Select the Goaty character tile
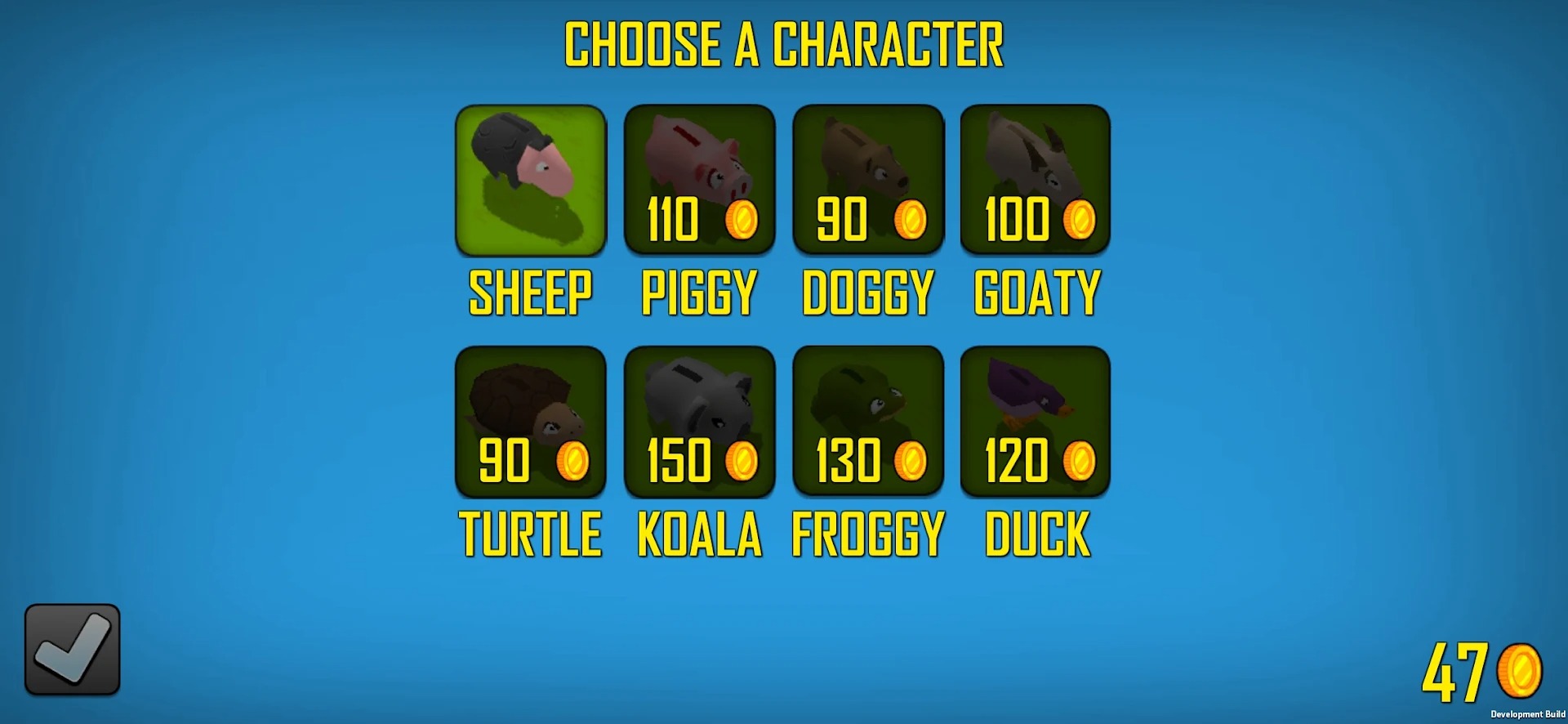The width and height of the screenshot is (1568, 724). pos(1036,180)
